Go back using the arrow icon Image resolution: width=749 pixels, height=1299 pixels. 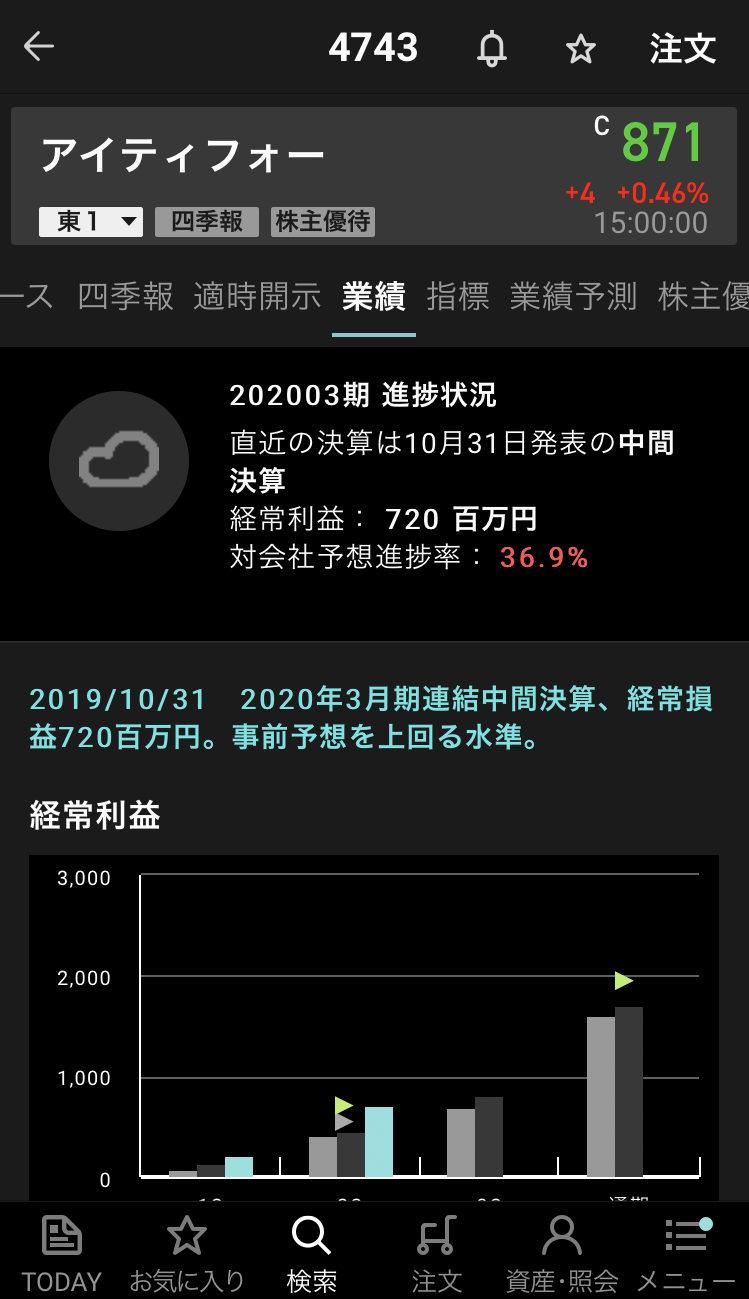click(x=39, y=47)
